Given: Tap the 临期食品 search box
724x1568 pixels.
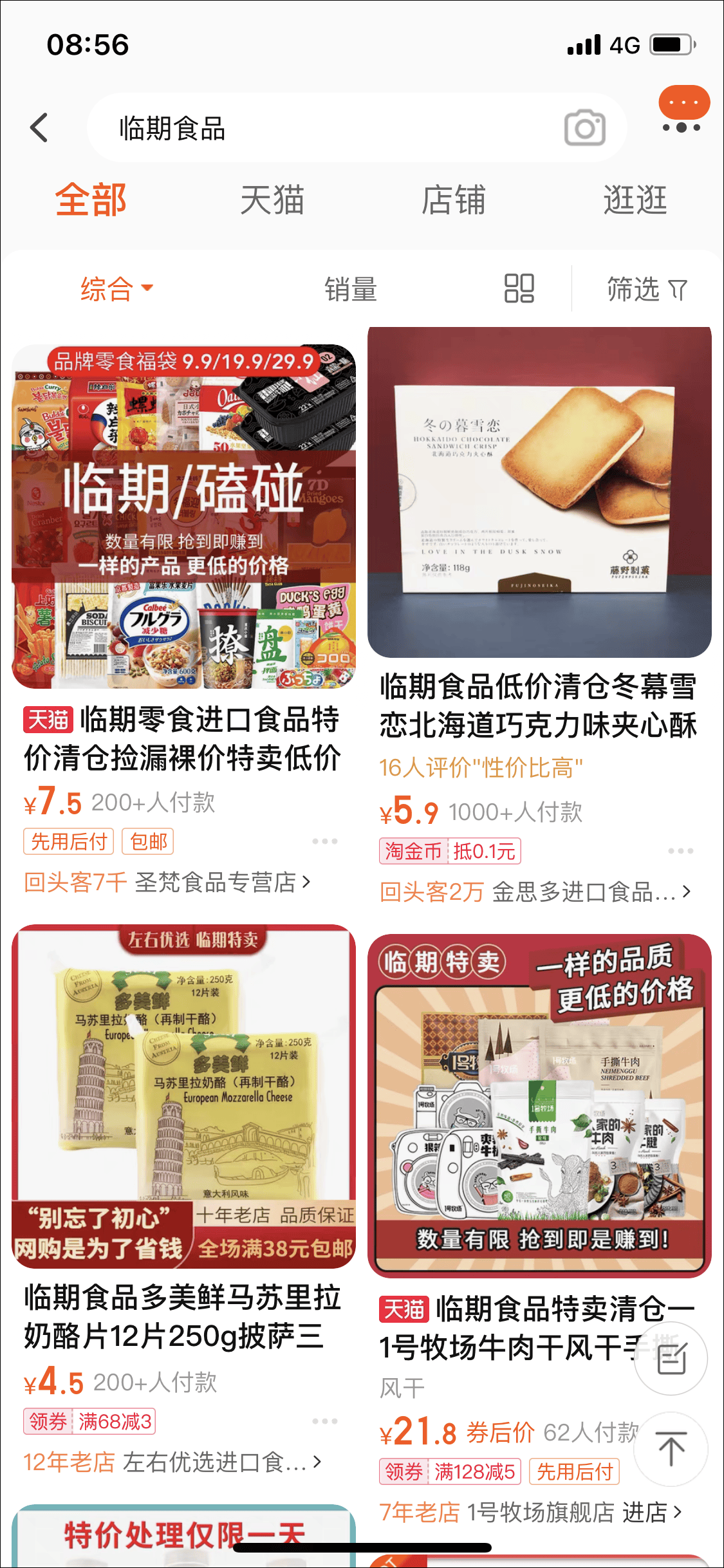Looking at the screenshot, I should click(322, 128).
